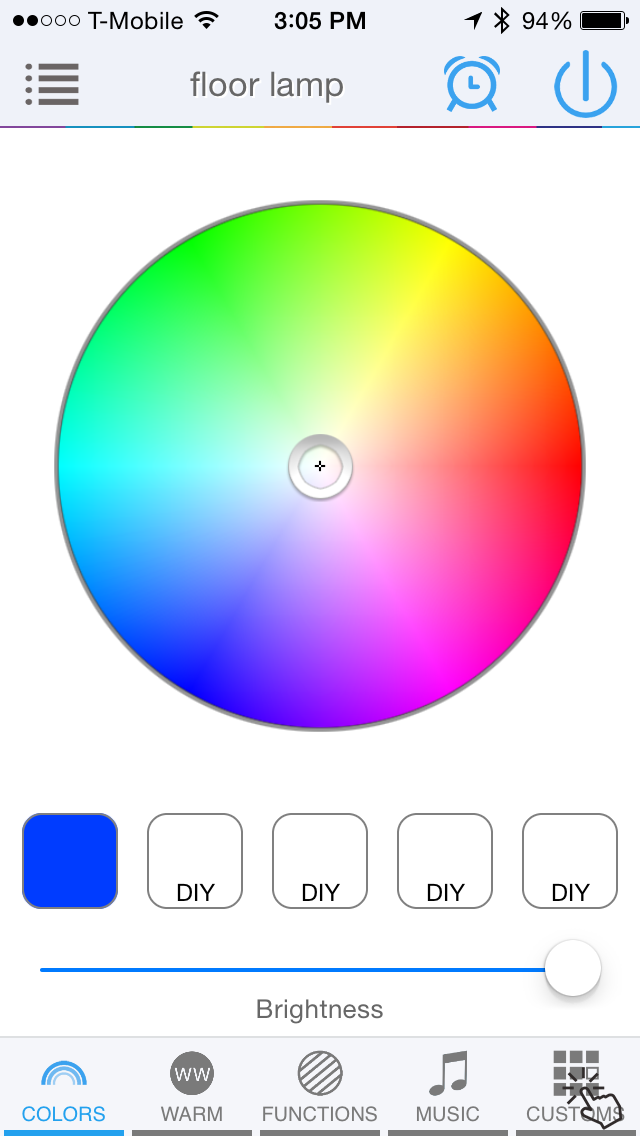Switch to the Functions tab
The image size is (640, 1136).
tap(320, 1088)
